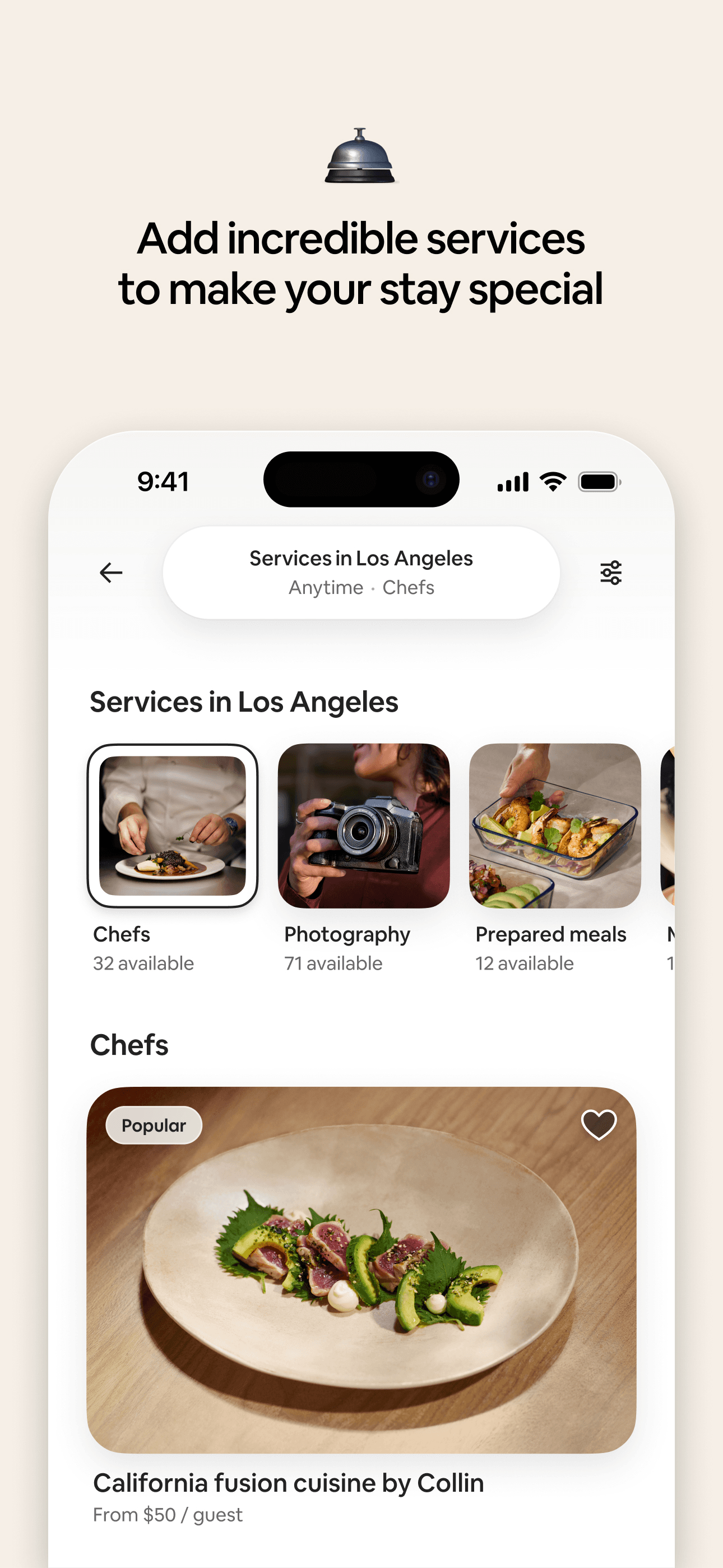
Task: Select the Wi-Fi icon in the status bar
Action: 551,481
